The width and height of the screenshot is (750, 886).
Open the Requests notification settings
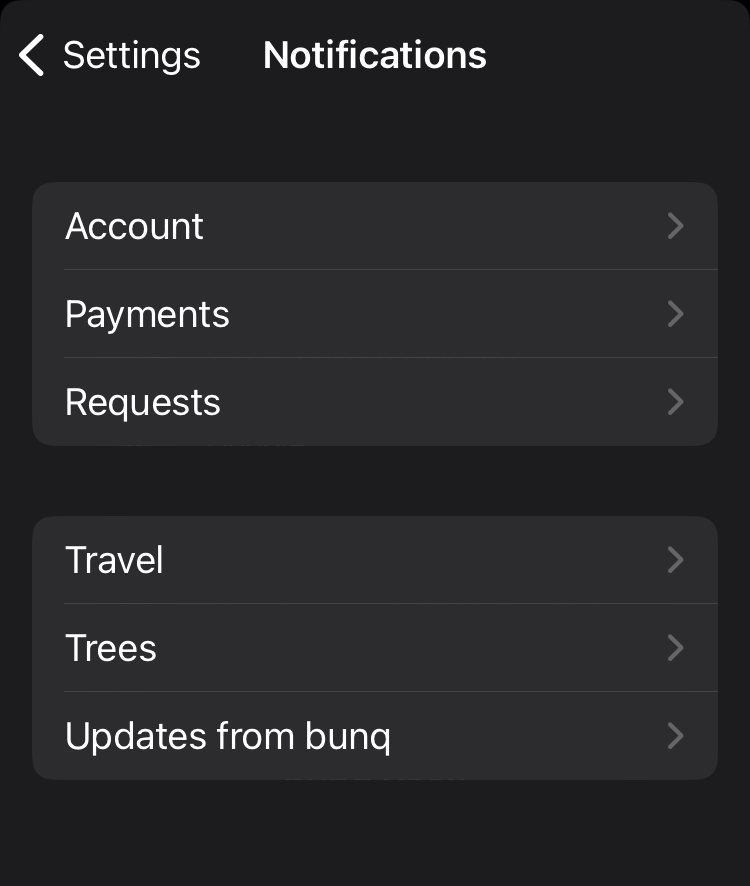tap(375, 402)
